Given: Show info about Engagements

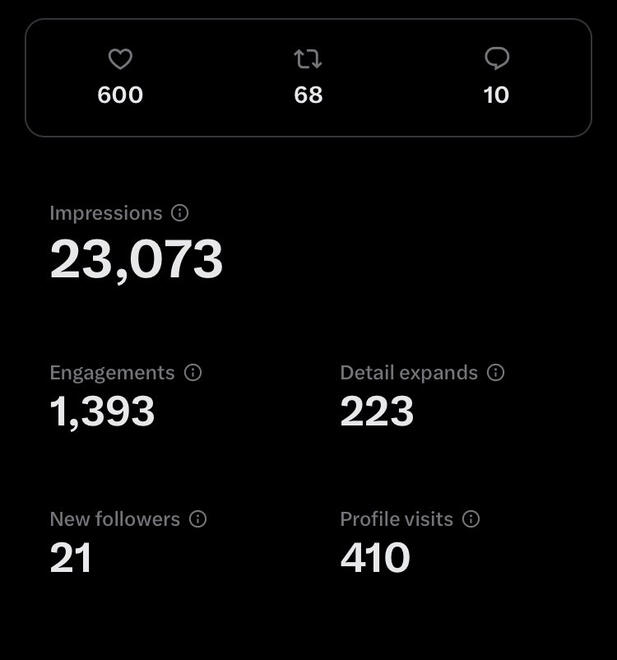Looking at the screenshot, I should click(193, 372).
